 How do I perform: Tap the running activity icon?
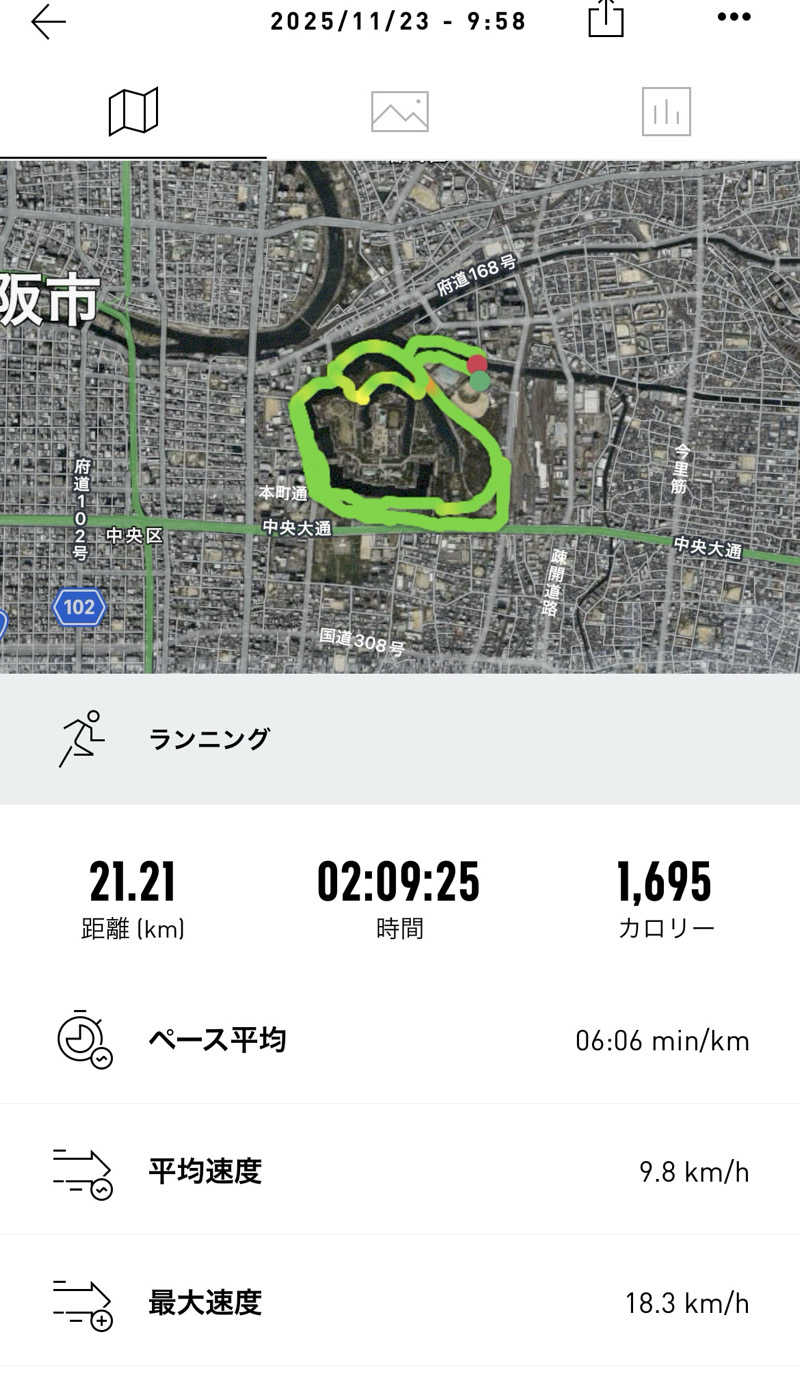(x=84, y=737)
